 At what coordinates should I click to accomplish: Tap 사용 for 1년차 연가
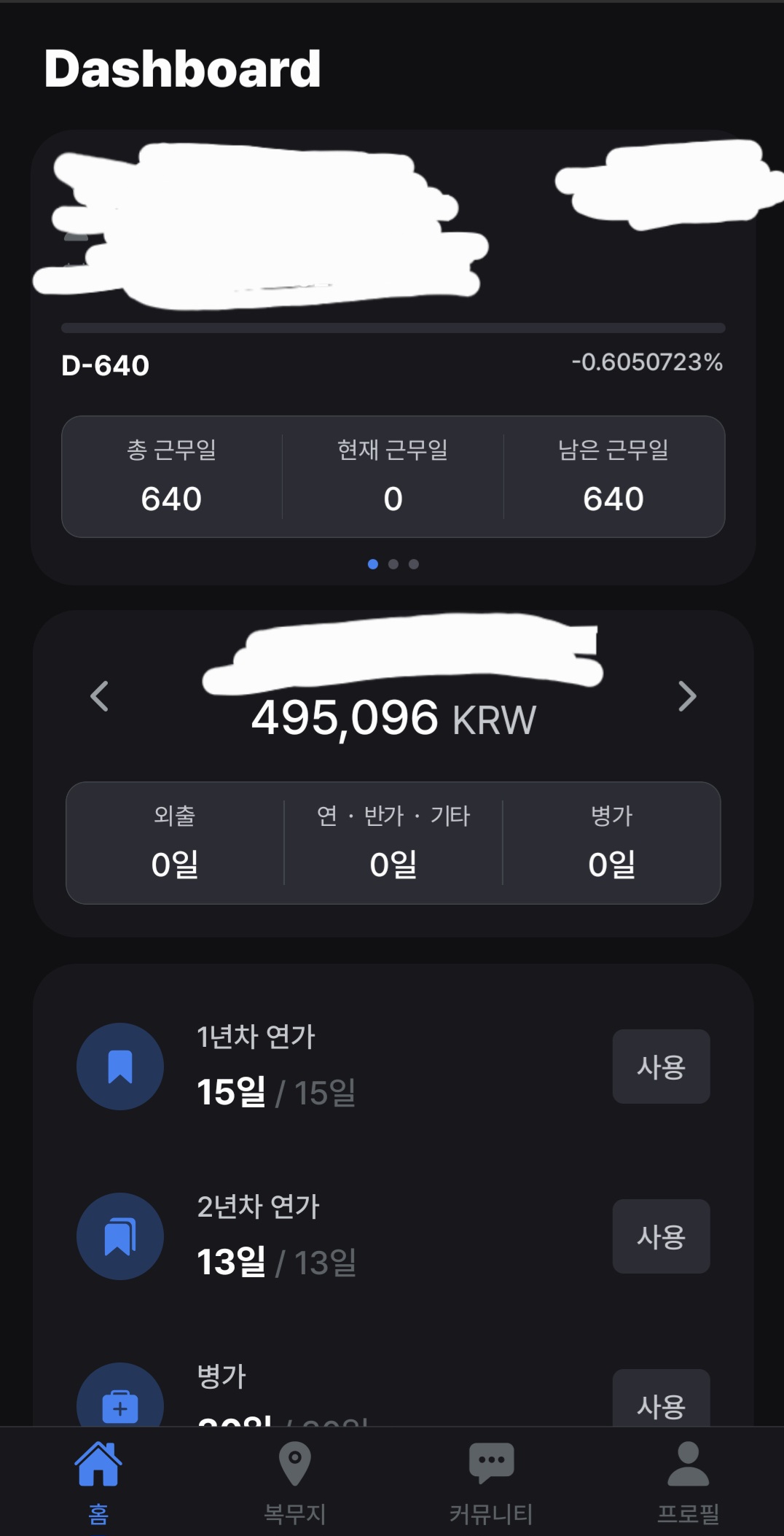[661, 1067]
